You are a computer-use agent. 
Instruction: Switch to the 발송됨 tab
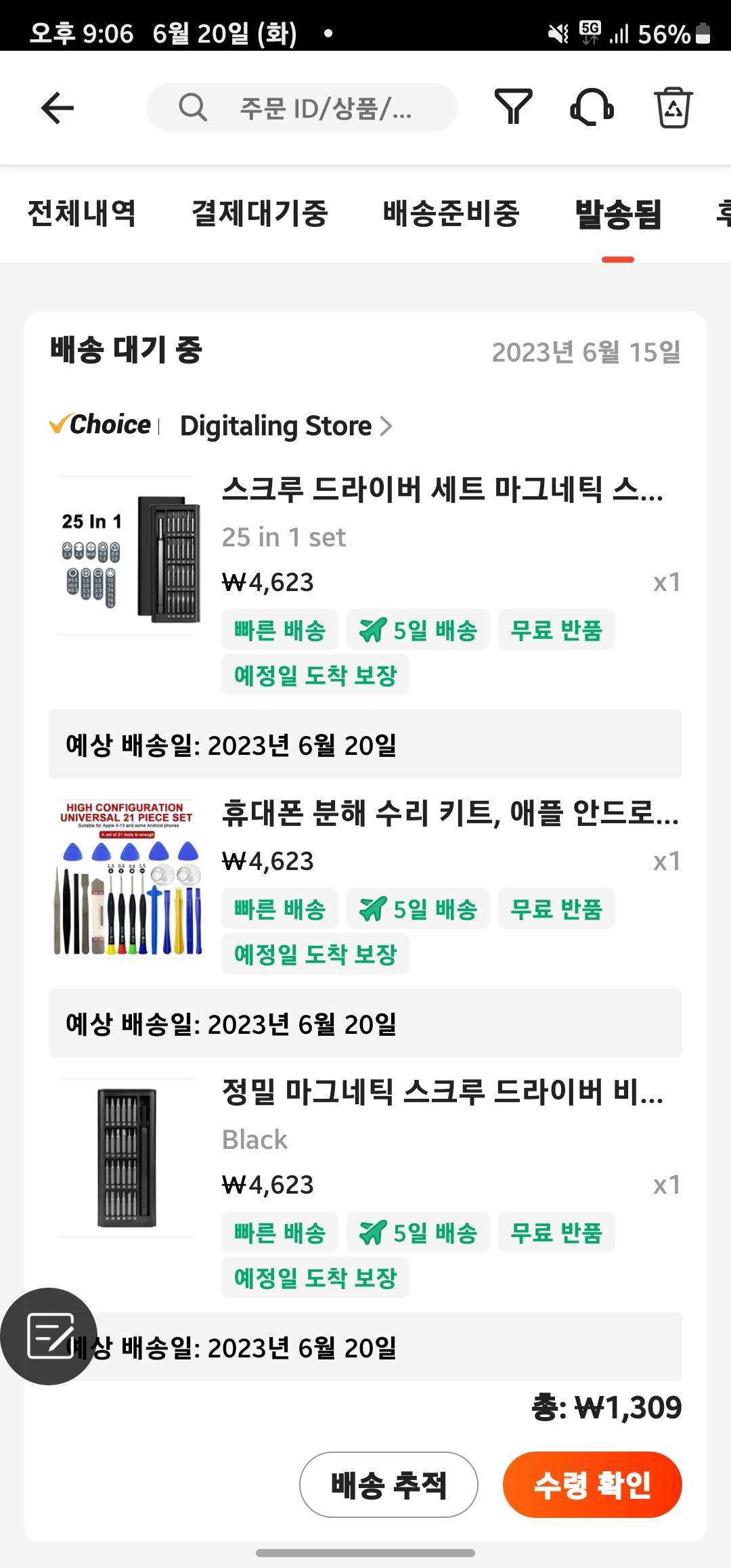click(x=617, y=213)
